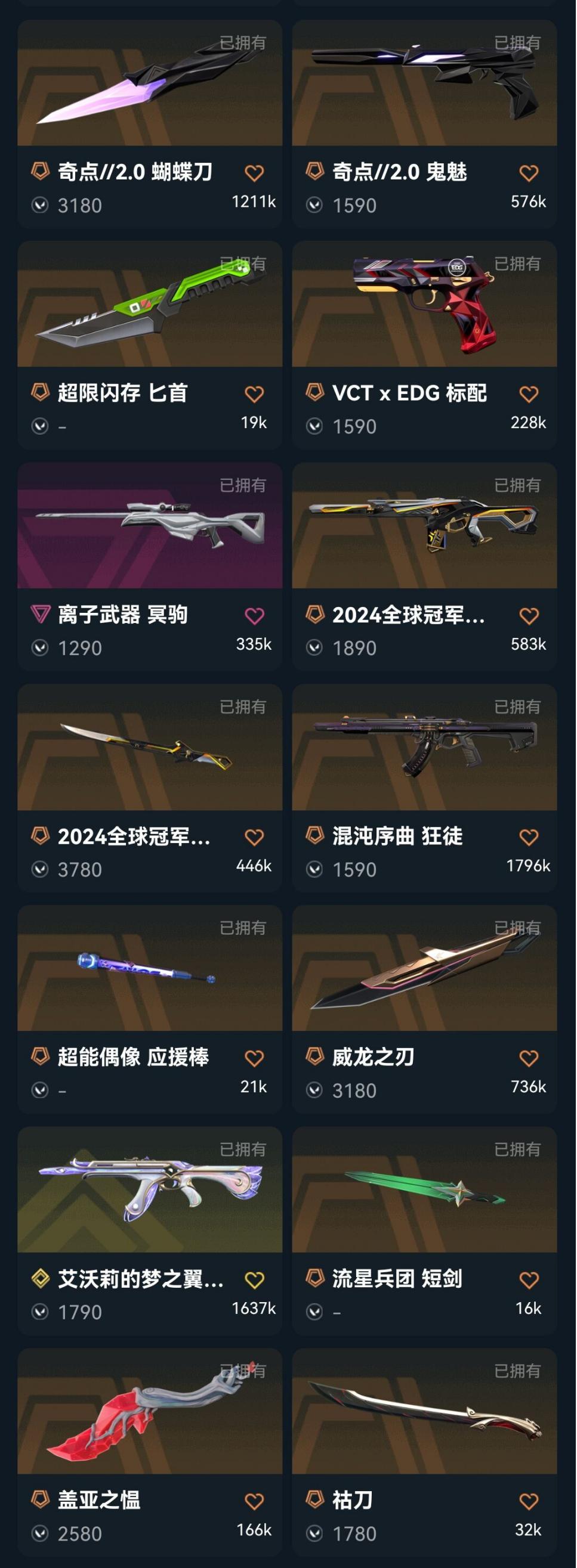Open the 艾沃莉的梦之翼 skin card

click(x=150, y=1231)
